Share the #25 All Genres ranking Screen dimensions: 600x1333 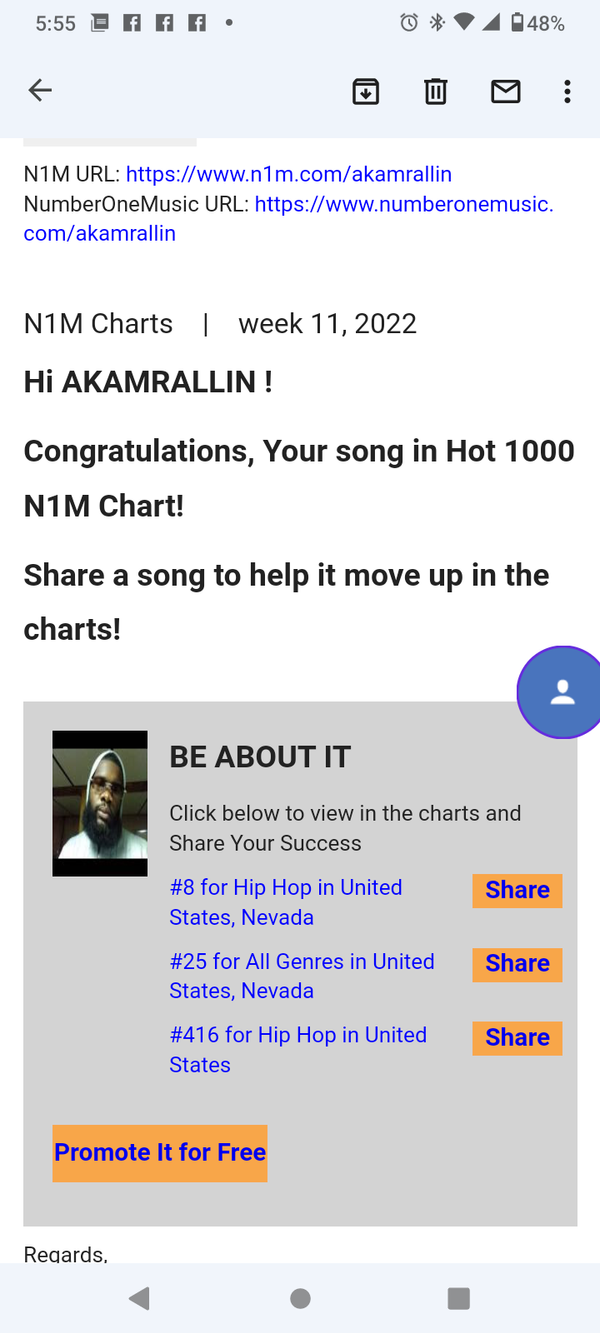click(517, 964)
